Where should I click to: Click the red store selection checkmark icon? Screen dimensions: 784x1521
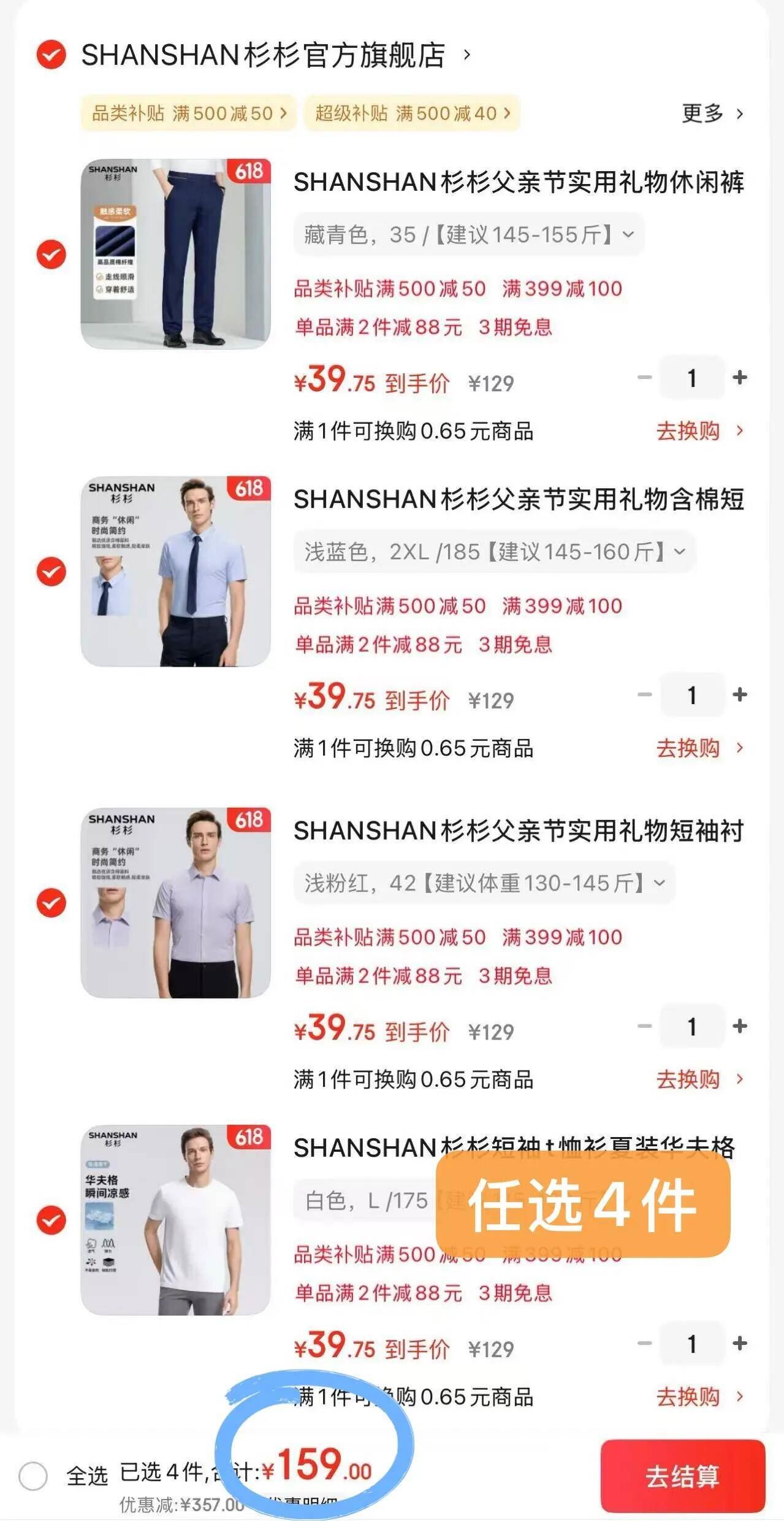click(x=51, y=53)
